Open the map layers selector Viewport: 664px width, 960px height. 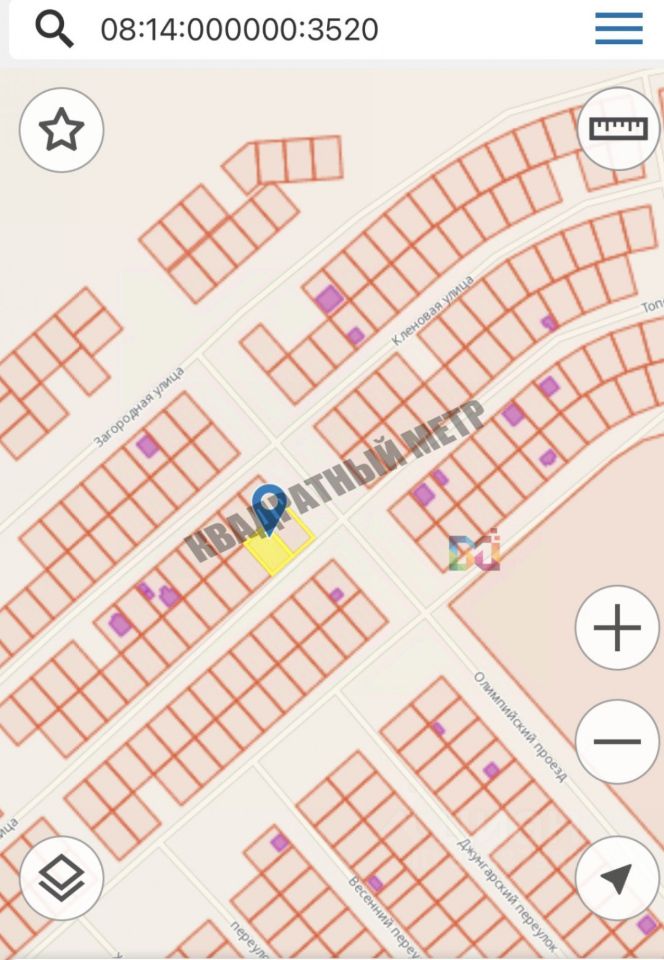pyautogui.click(x=62, y=878)
